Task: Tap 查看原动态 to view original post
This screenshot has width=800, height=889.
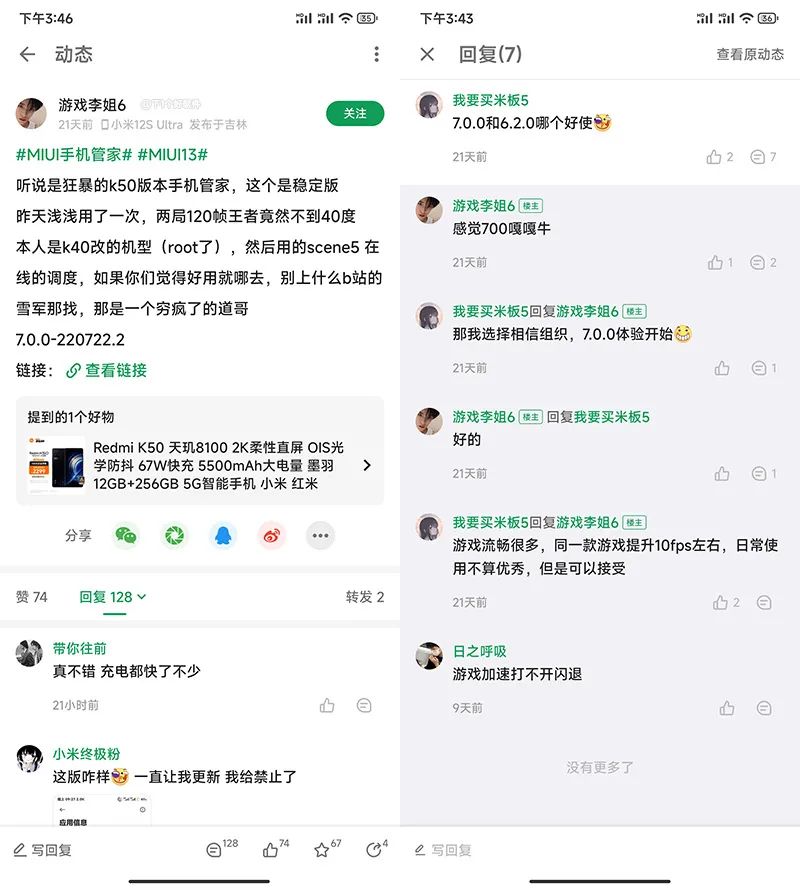Action: coord(750,54)
